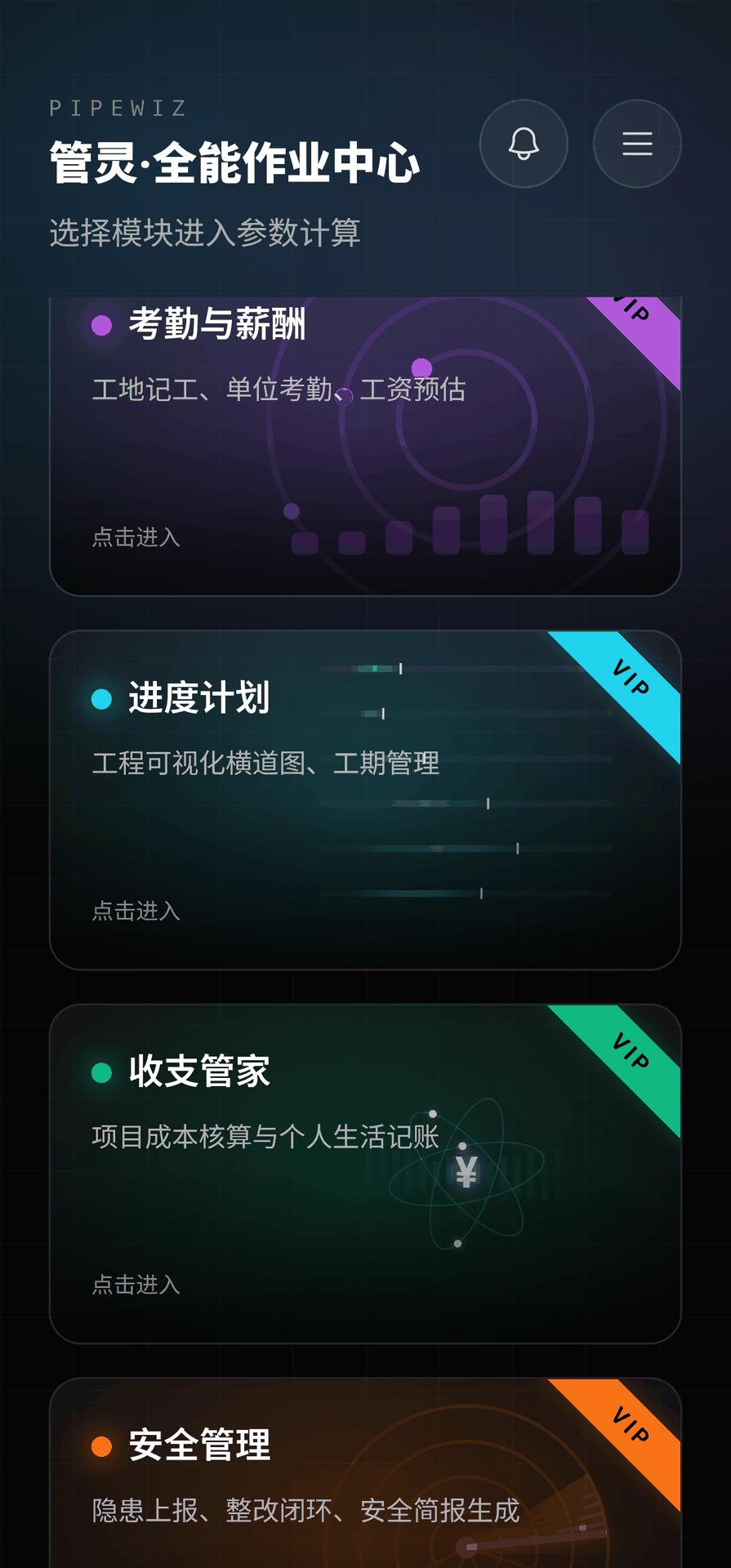Screen dimensions: 731x1568
Task: Open the hamburger menu
Action: 637,144
